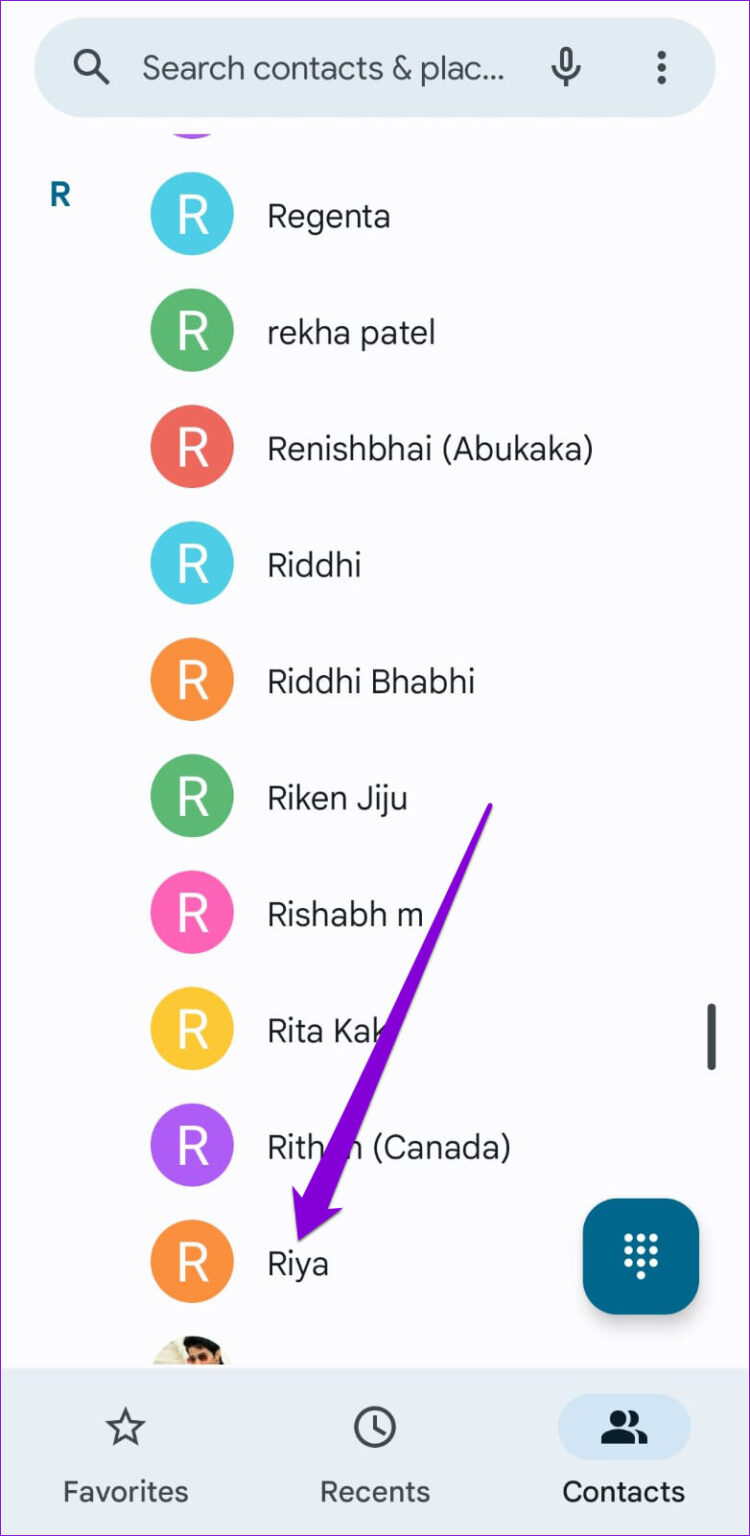750x1536 pixels.
Task: Open the dial pad button
Action: pyautogui.click(x=640, y=1256)
